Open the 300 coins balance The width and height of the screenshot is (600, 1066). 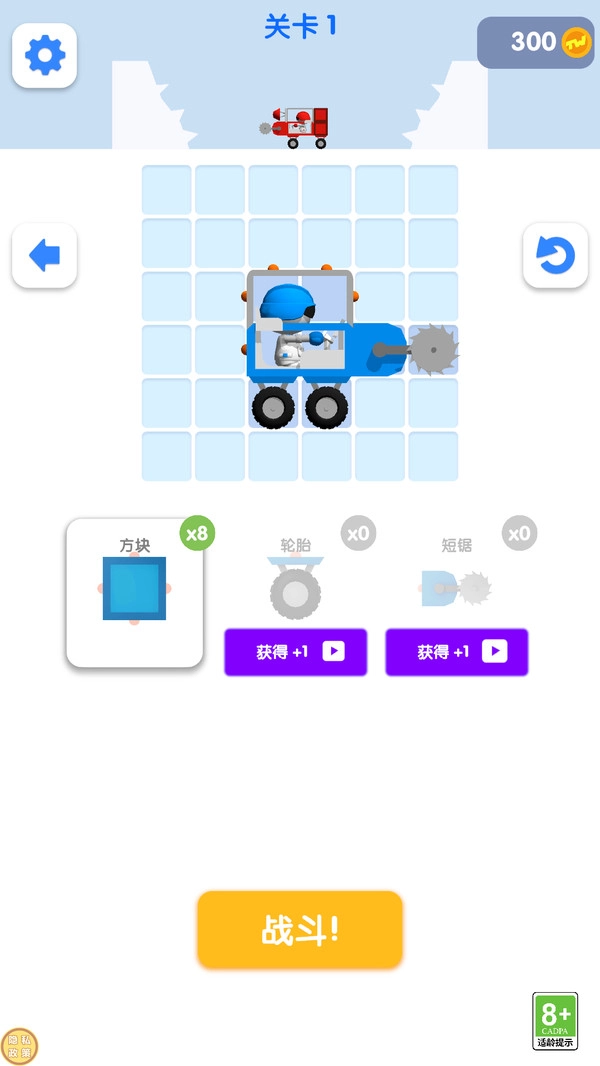pyautogui.click(x=537, y=42)
